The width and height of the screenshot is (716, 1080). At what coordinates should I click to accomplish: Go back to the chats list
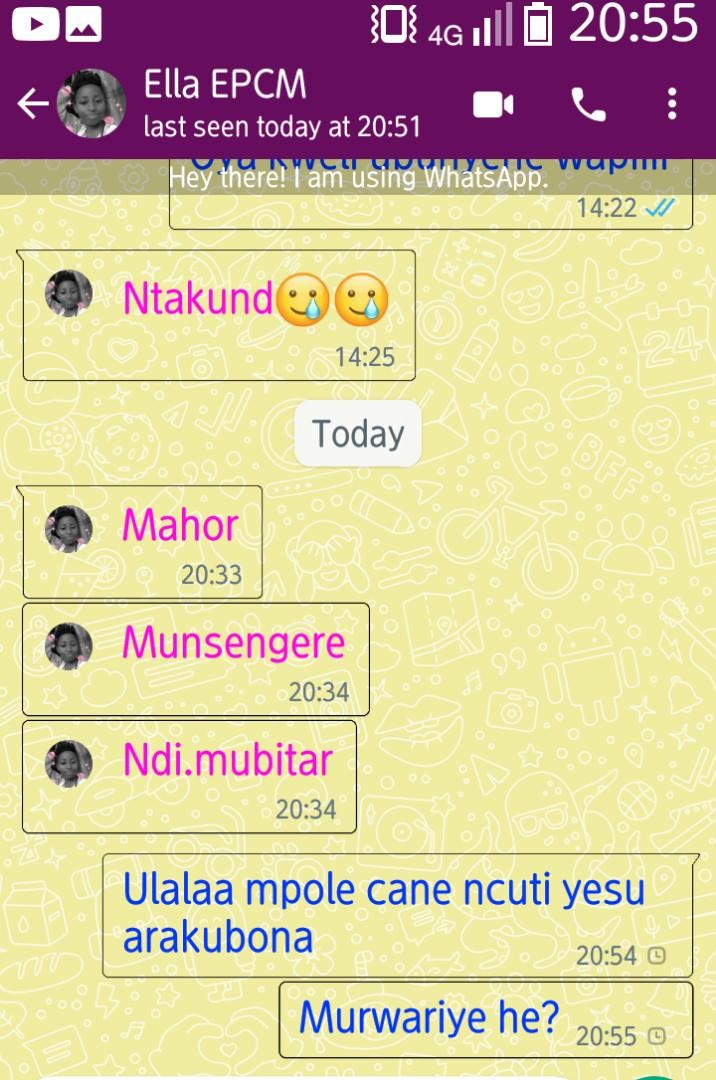click(32, 104)
